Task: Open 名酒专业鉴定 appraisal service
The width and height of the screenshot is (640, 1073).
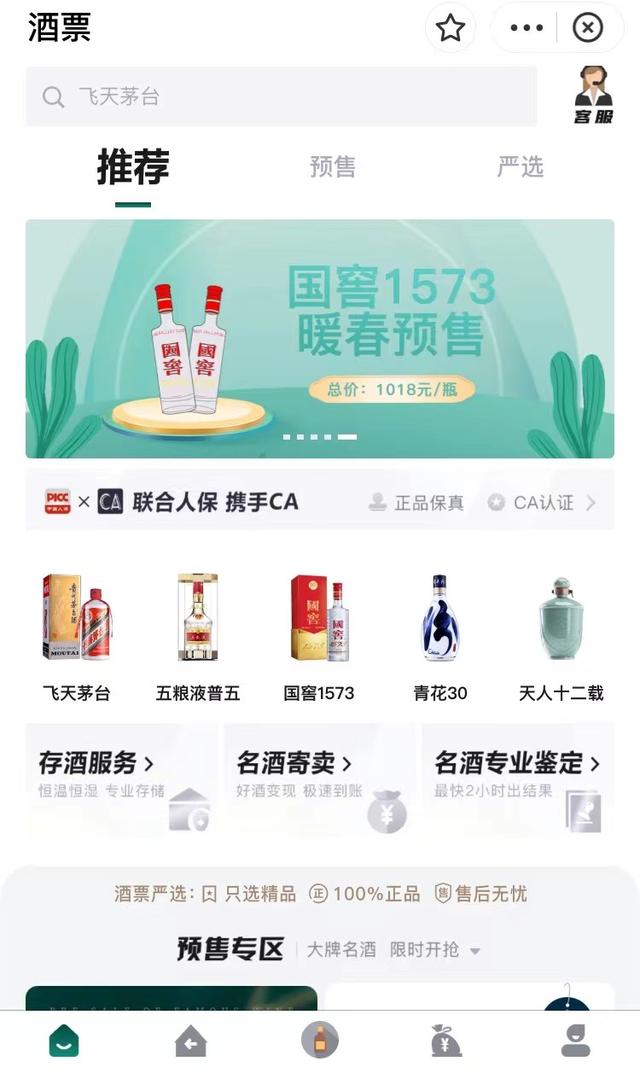Action: click(x=517, y=780)
